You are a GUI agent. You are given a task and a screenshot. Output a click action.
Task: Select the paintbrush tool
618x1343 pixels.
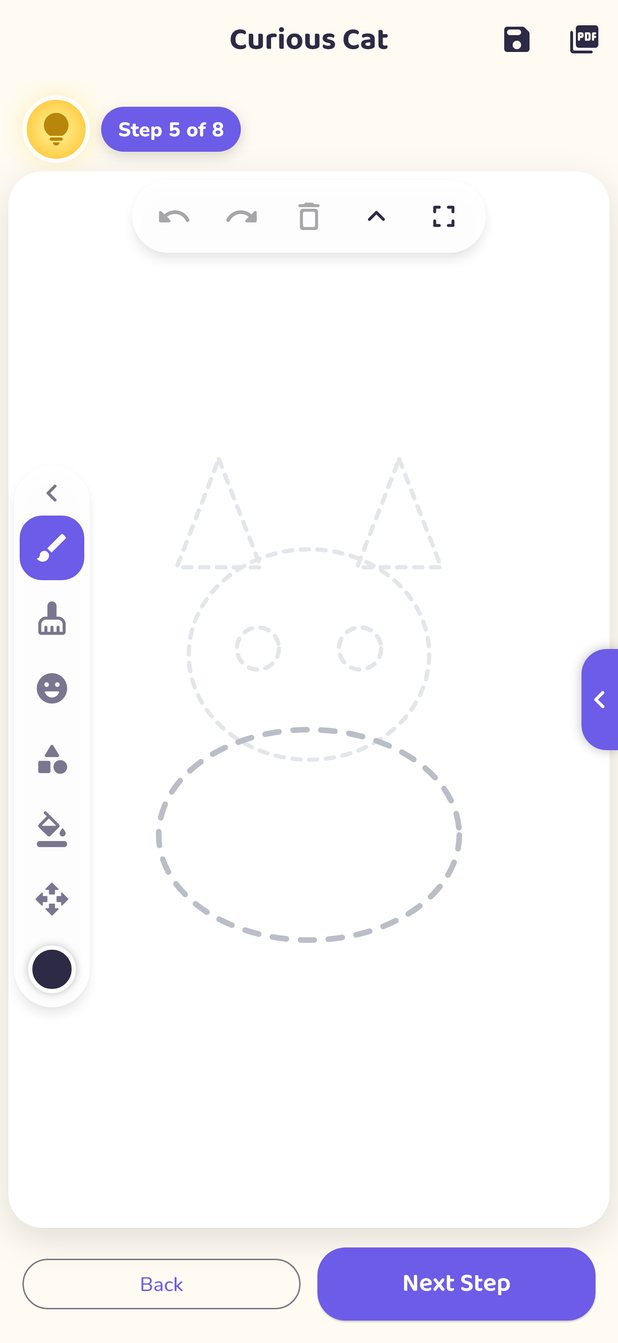[52, 548]
